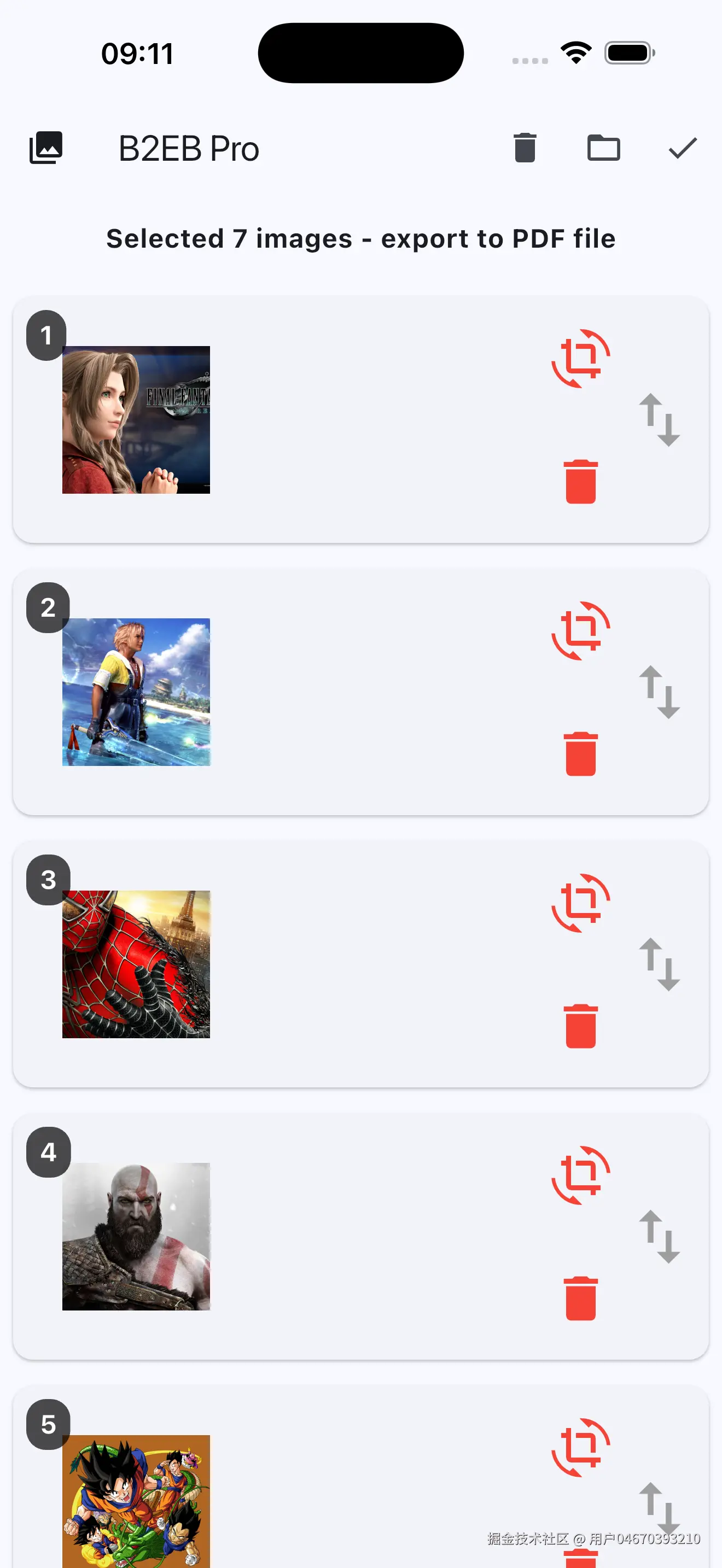Crop and rotate image 1

click(x=580, y=359)
